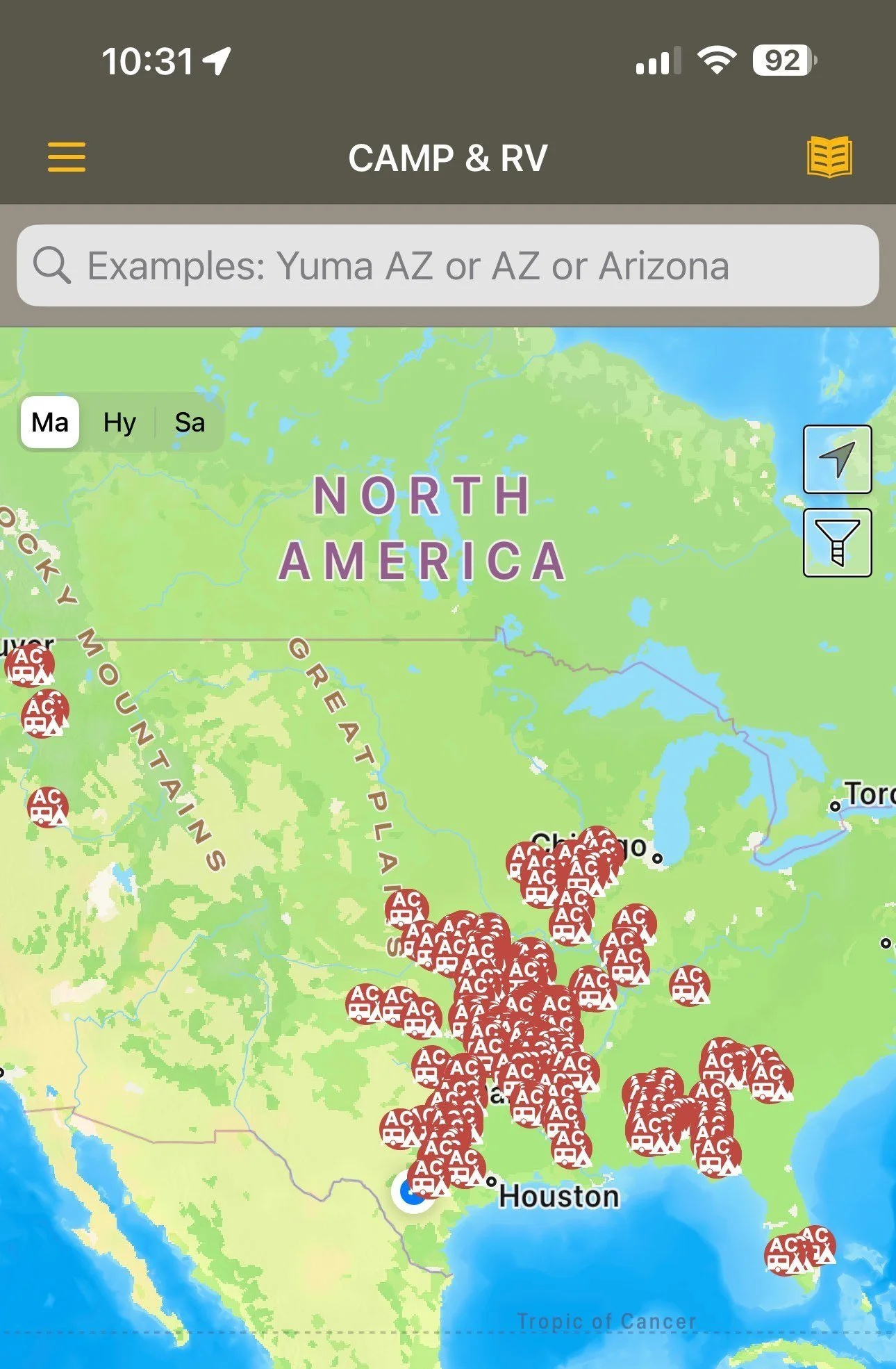Open the hamburger sidebar menu
The width and height of the screenshot is (896, 1369).
[67, 158]
